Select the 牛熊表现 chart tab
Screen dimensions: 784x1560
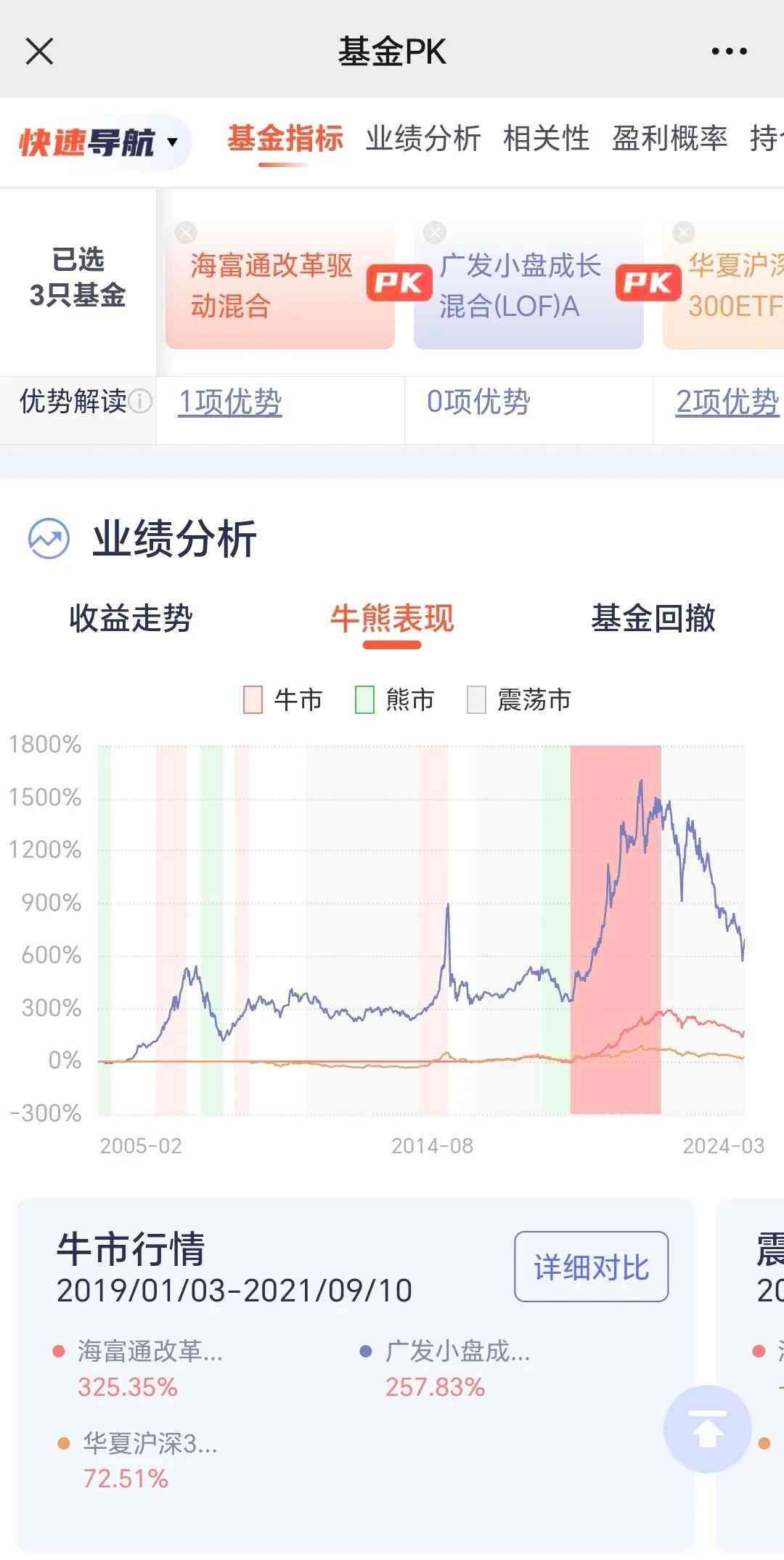click(392, 619)
